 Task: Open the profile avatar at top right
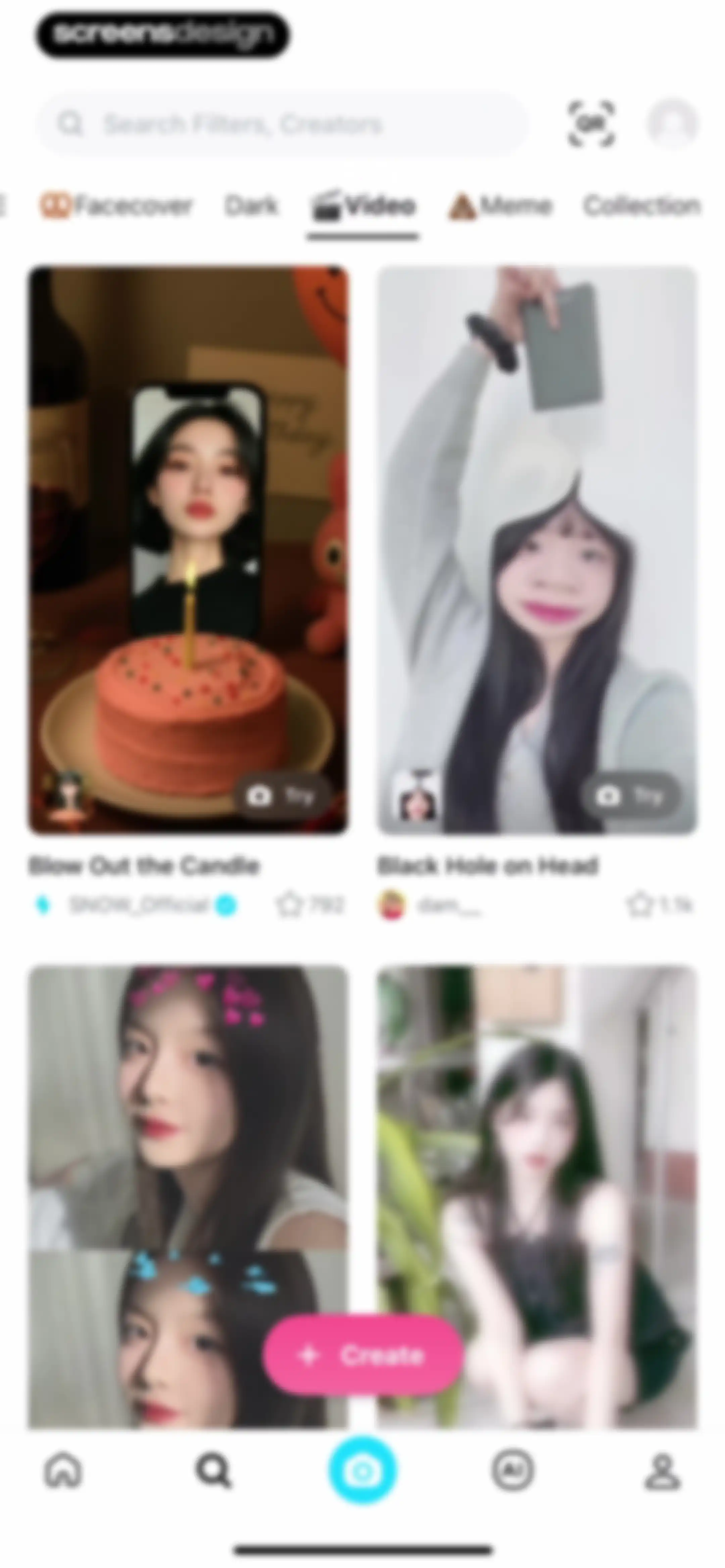pyautogui.click(x=673, y=124)
